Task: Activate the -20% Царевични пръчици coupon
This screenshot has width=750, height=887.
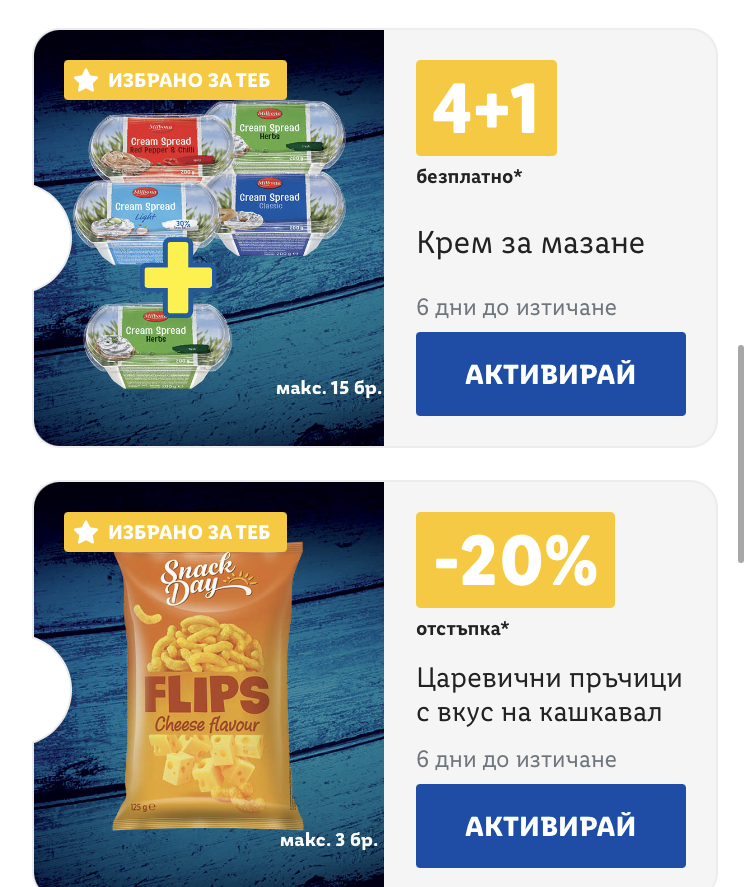Action: (550, 826)
